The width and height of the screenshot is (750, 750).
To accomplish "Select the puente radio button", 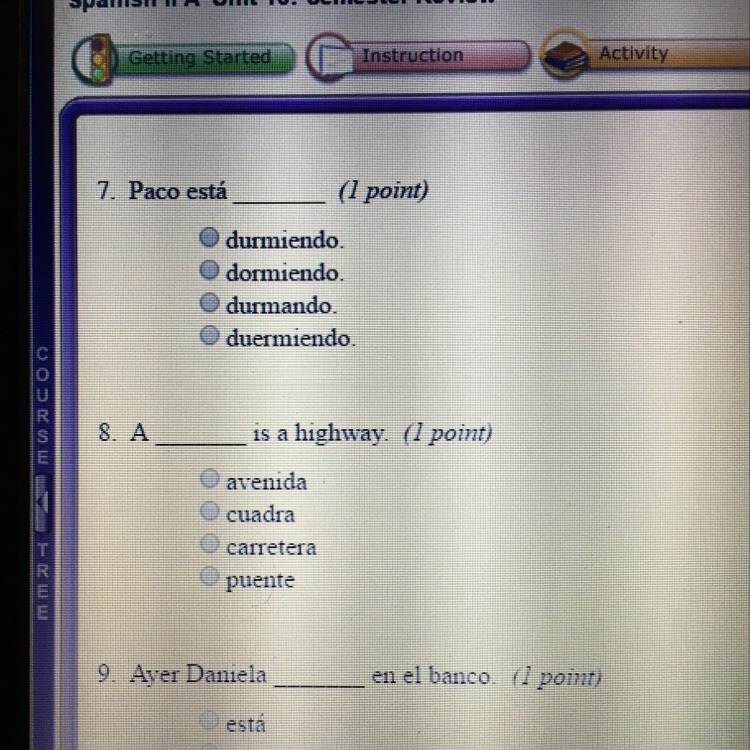I will pos(209,577).
